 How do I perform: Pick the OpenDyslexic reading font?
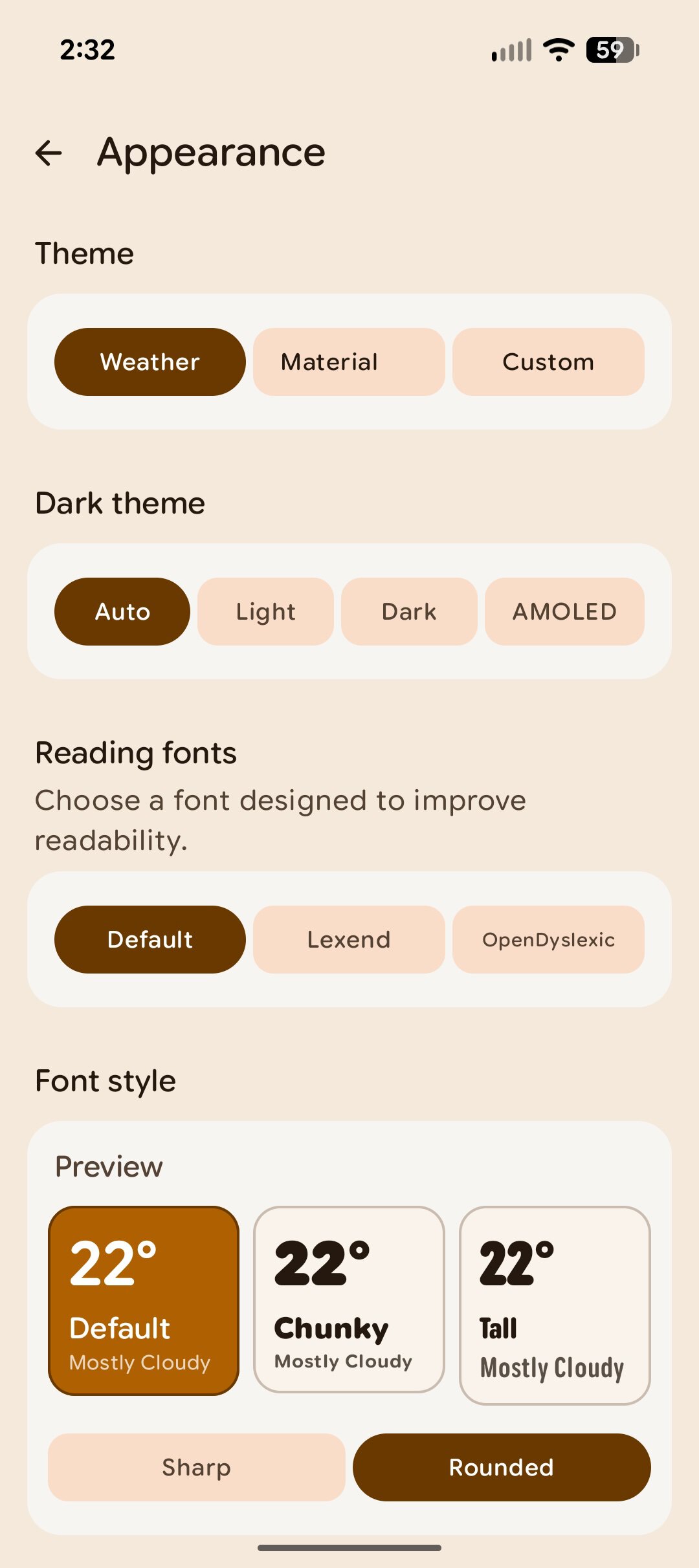548,939
